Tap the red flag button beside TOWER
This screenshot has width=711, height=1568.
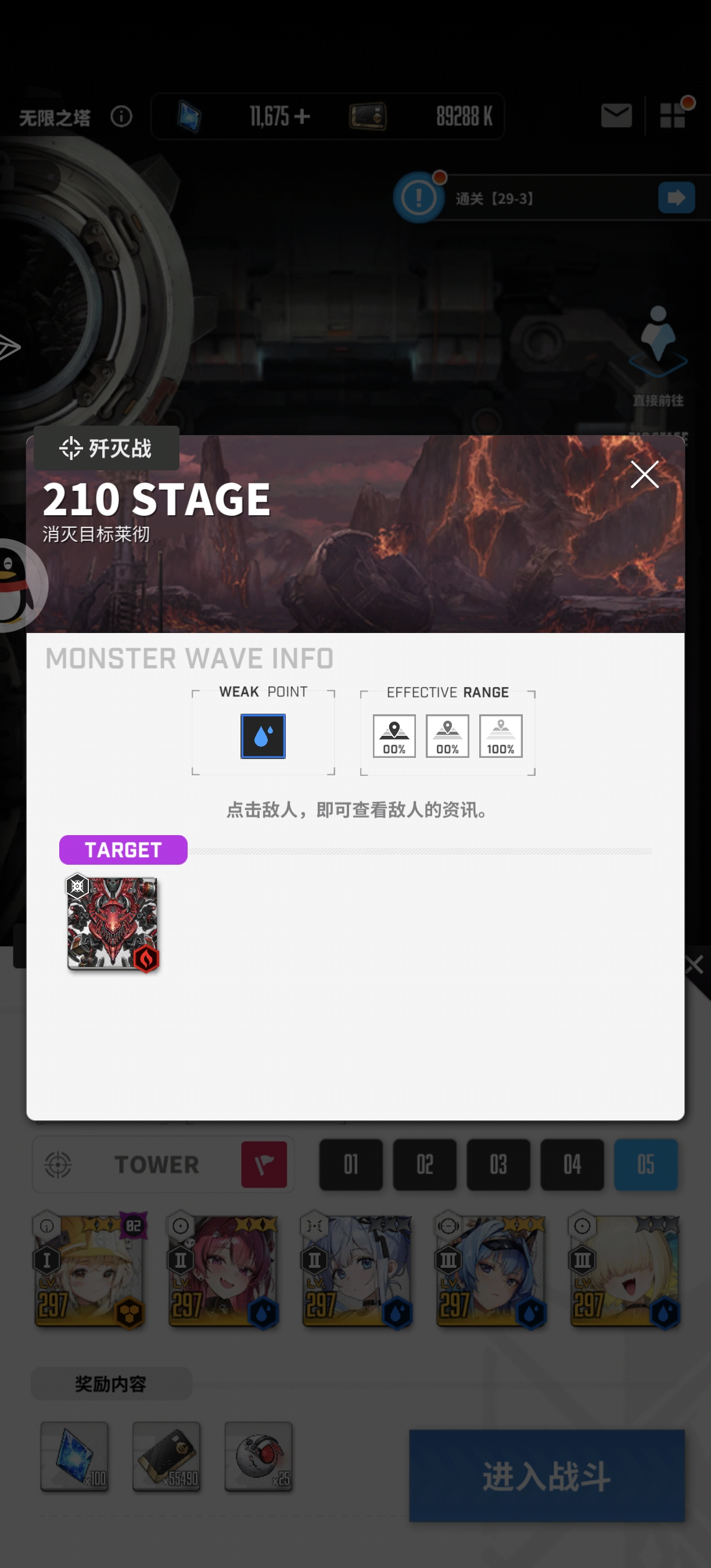[x=264, y=1164]
